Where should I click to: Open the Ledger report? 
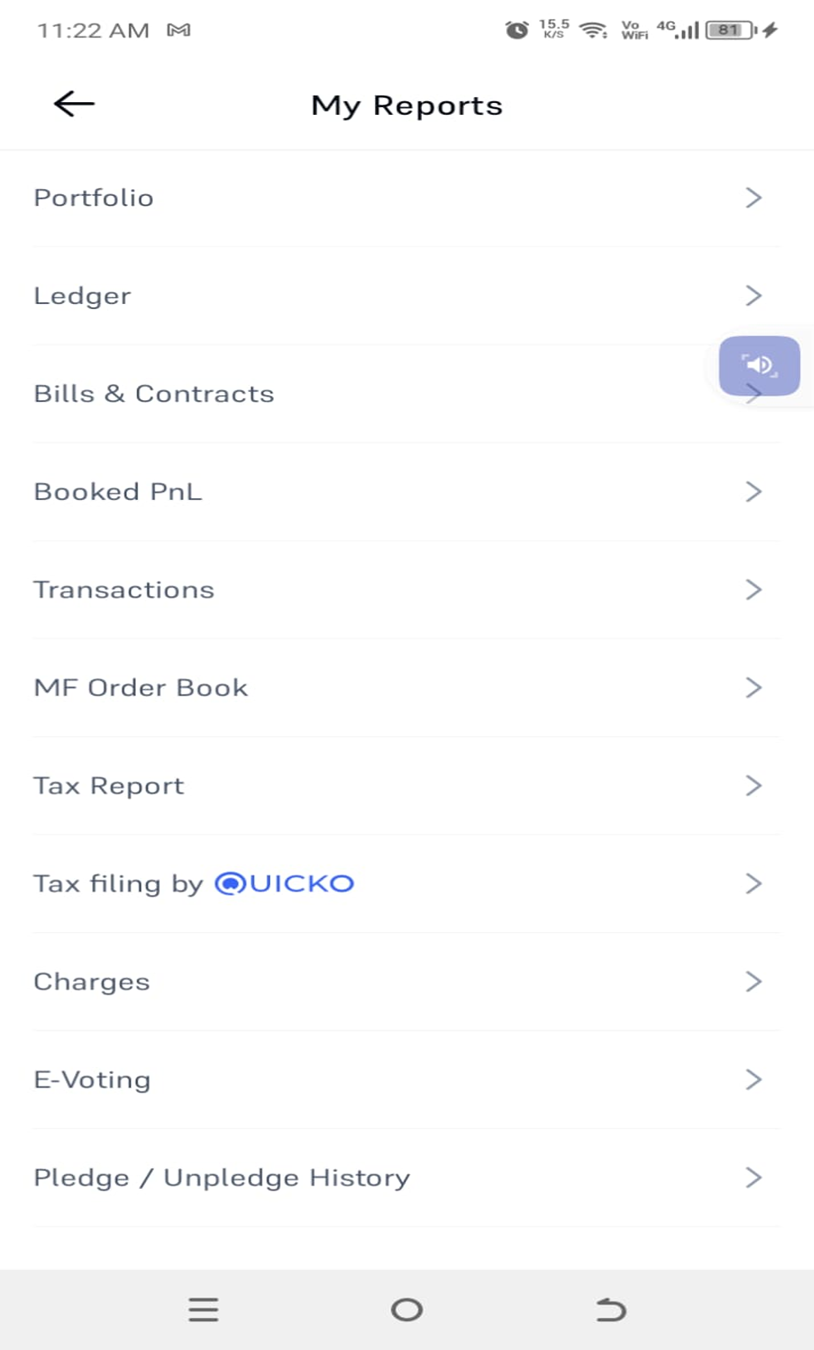tap(407, 296)
